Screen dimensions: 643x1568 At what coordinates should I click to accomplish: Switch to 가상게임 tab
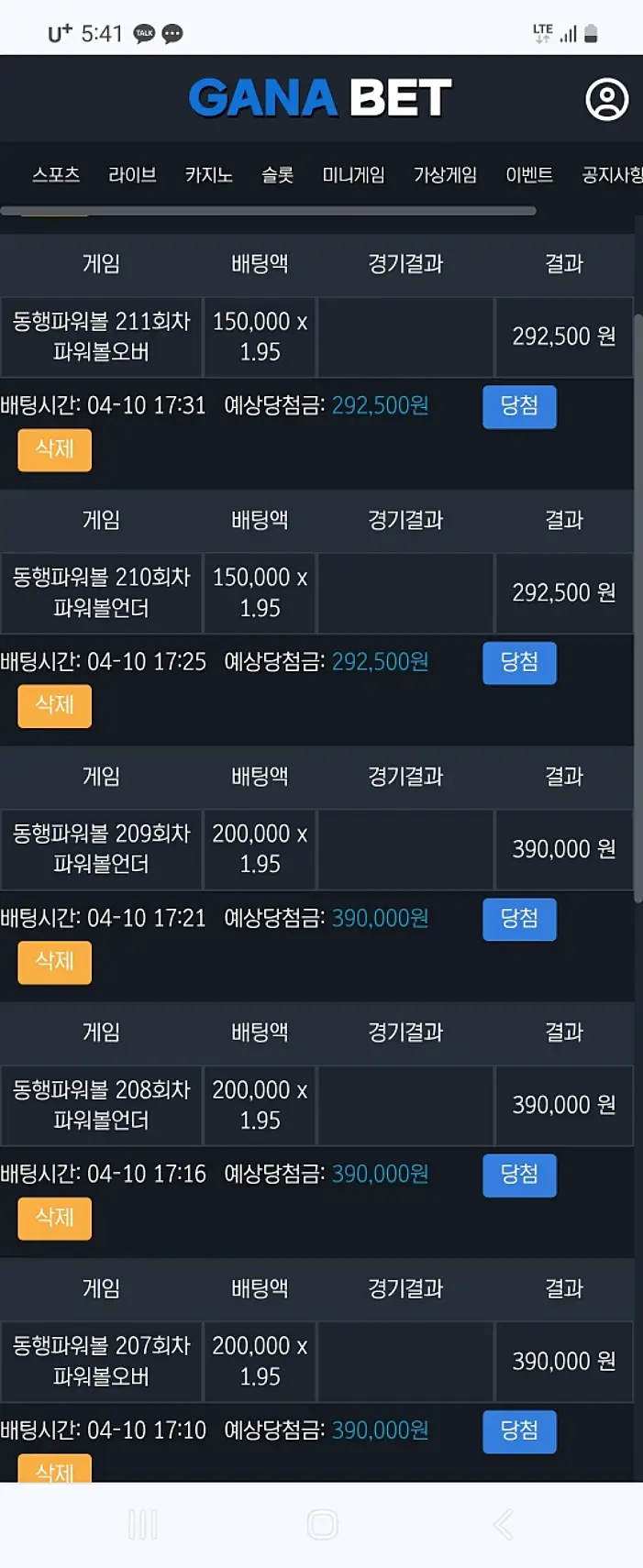click(x=445, y=174)
